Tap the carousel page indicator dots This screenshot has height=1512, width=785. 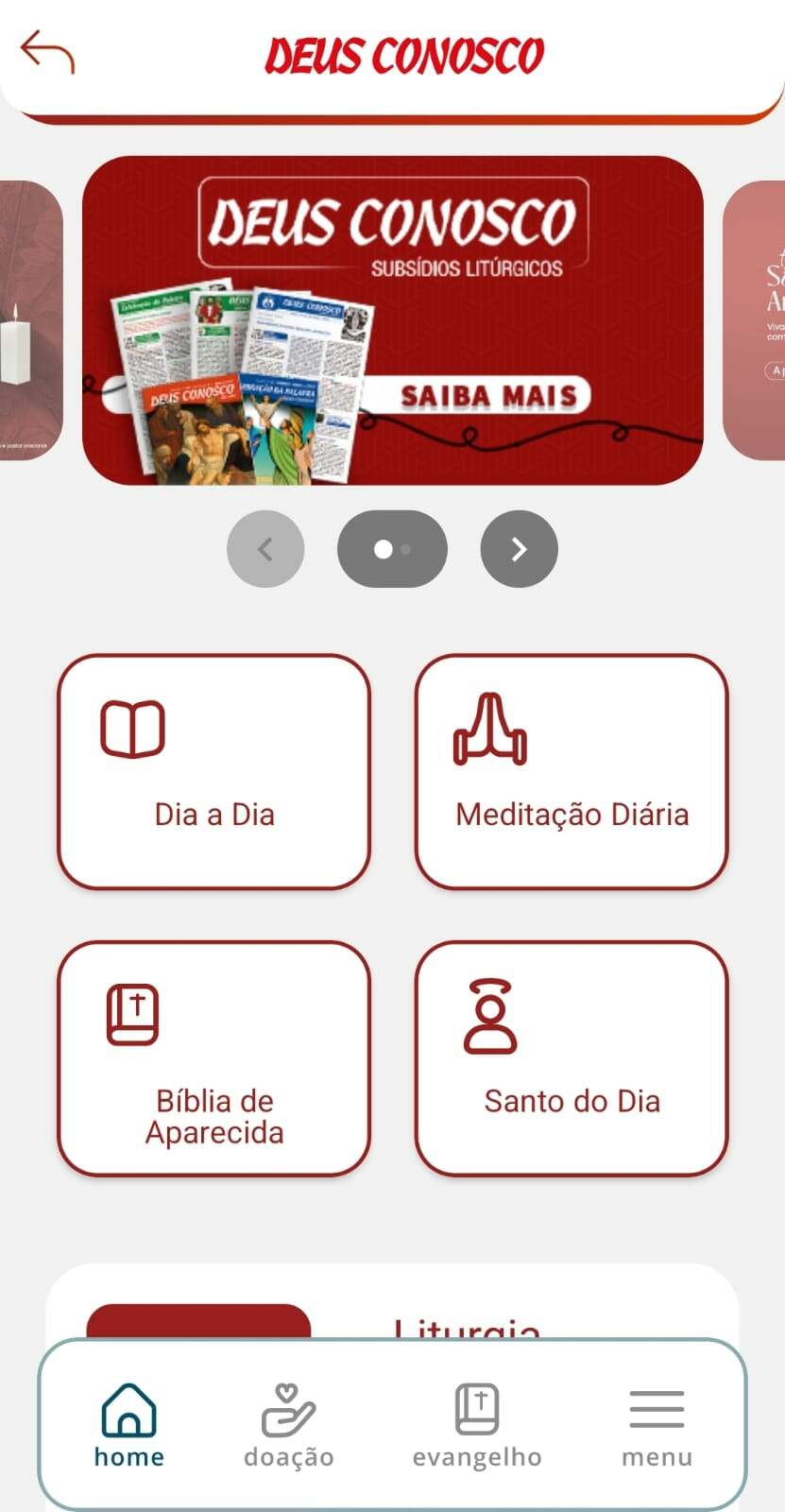(392, 549)
